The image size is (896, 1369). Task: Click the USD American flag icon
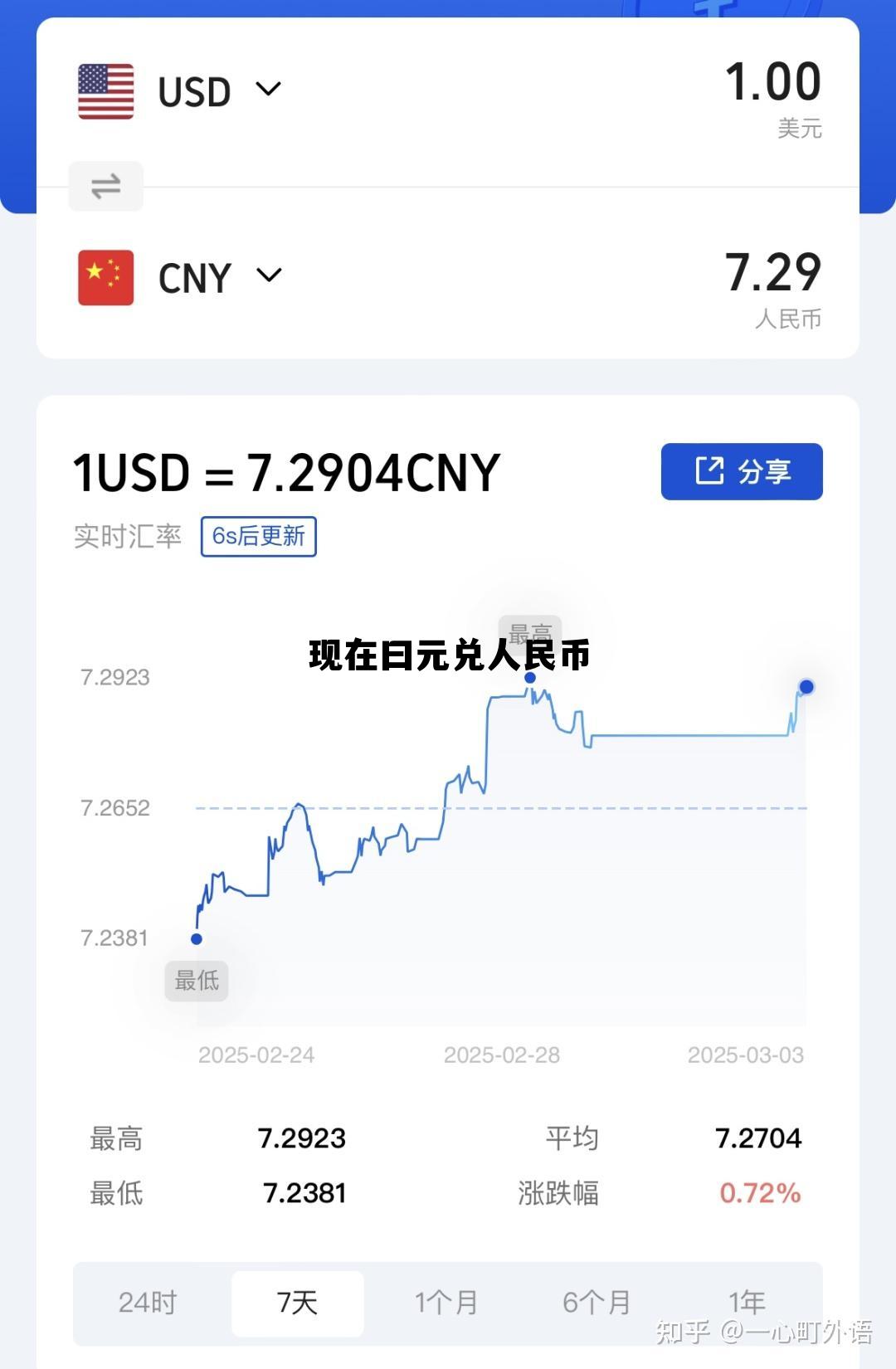(105, 91)
